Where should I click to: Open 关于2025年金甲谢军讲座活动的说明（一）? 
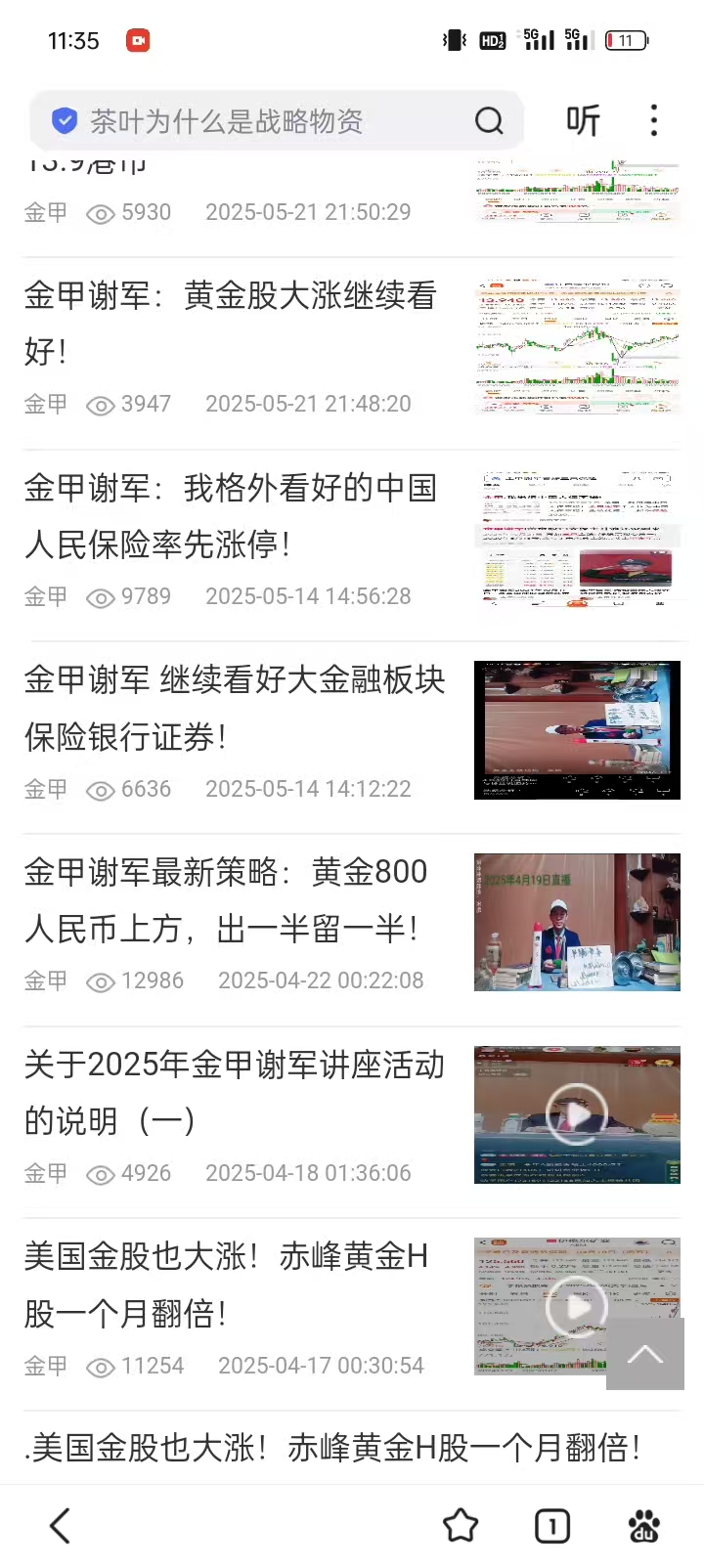[235, 1092]
